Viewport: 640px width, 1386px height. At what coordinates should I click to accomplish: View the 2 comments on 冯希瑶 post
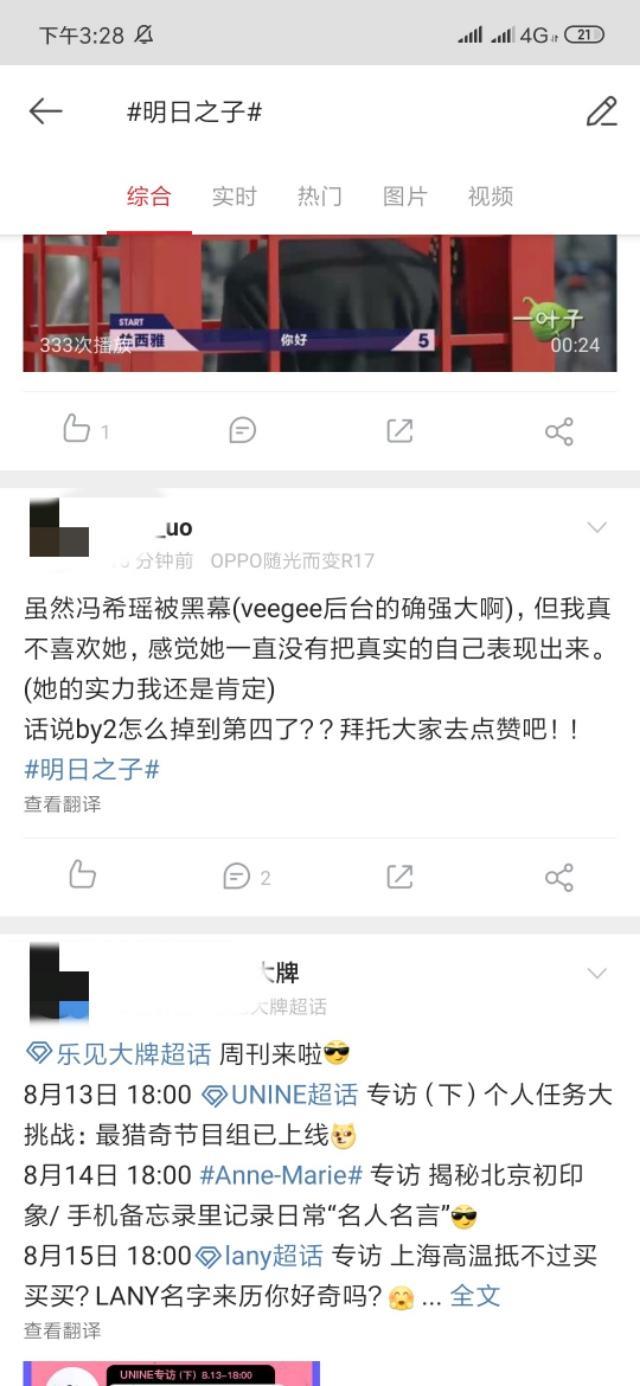point(242,877)
